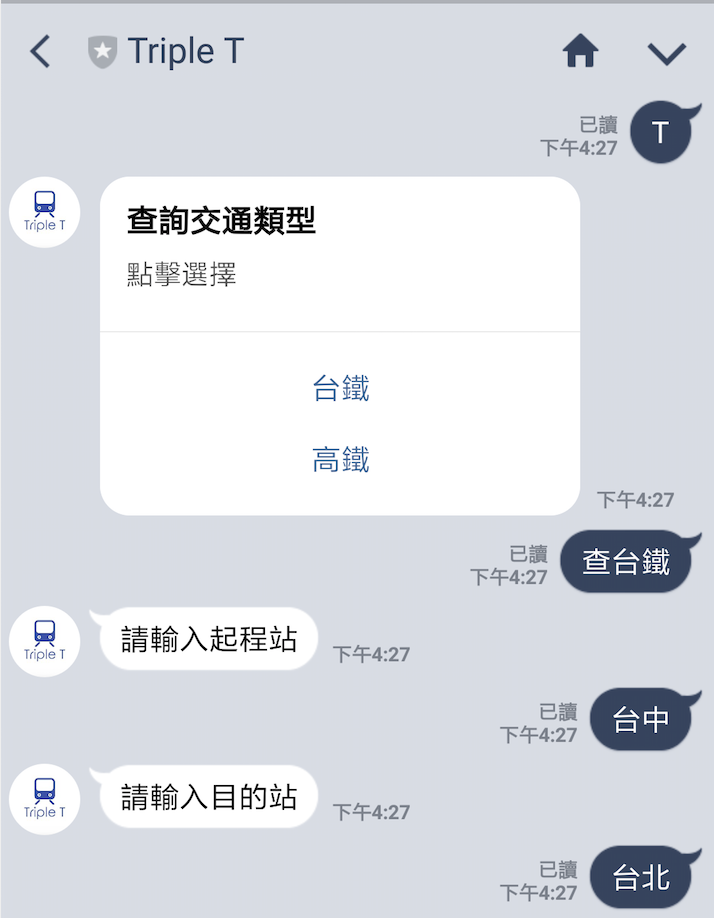The image size is (714, 918).
Task: Go back from the Triple T chat
Action: click(x=40, y=51)
